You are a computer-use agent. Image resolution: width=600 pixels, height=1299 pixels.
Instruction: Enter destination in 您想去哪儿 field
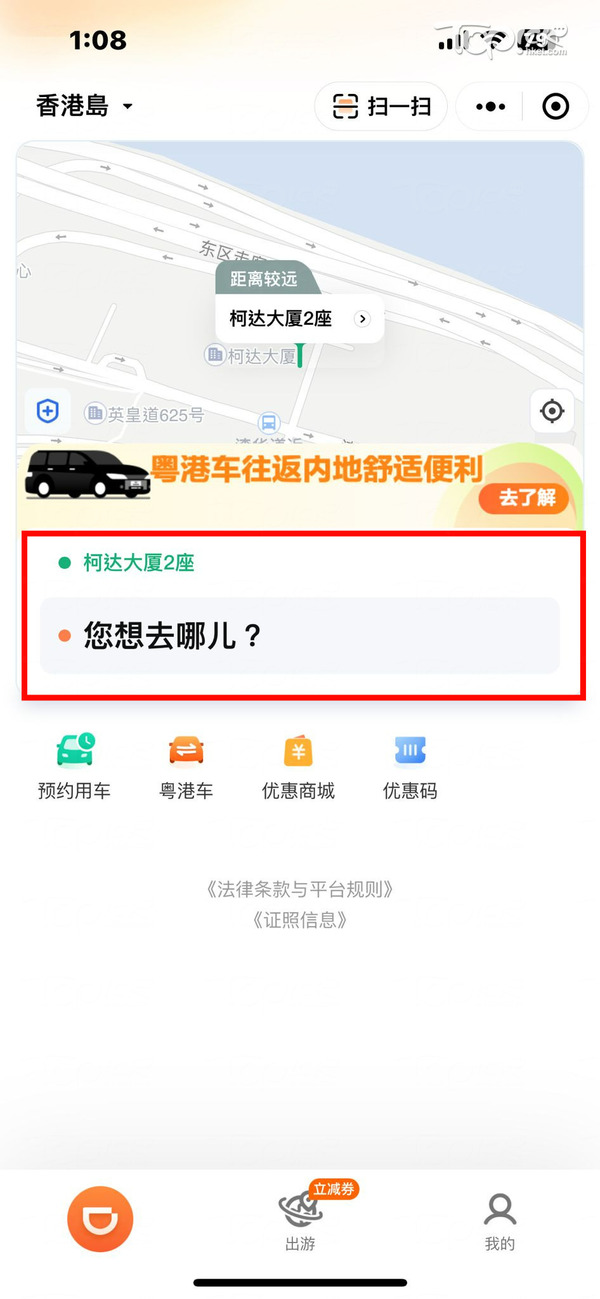pos(300,635)
